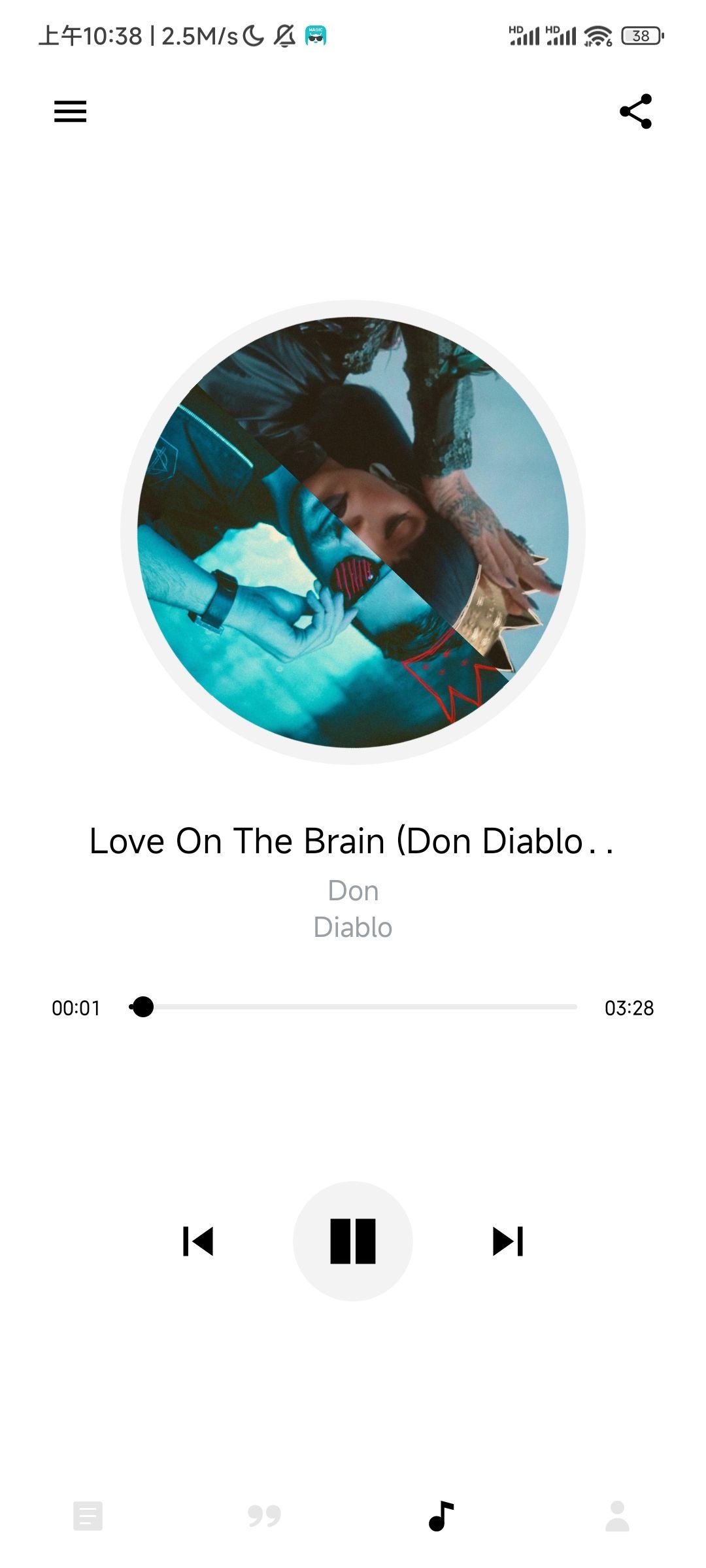Open the profile tab
Image resolution: width=706 pixels, height=1568 pixels.
coord(618,1516)
